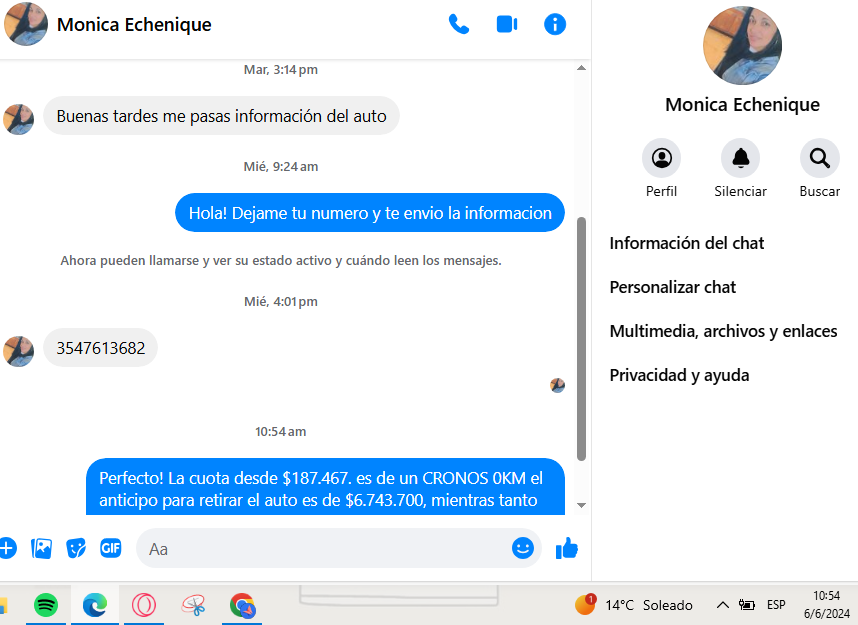Start a voice call with Monica Echenique
This screenshot has width=858, height=625.
(x=459, y=24)
